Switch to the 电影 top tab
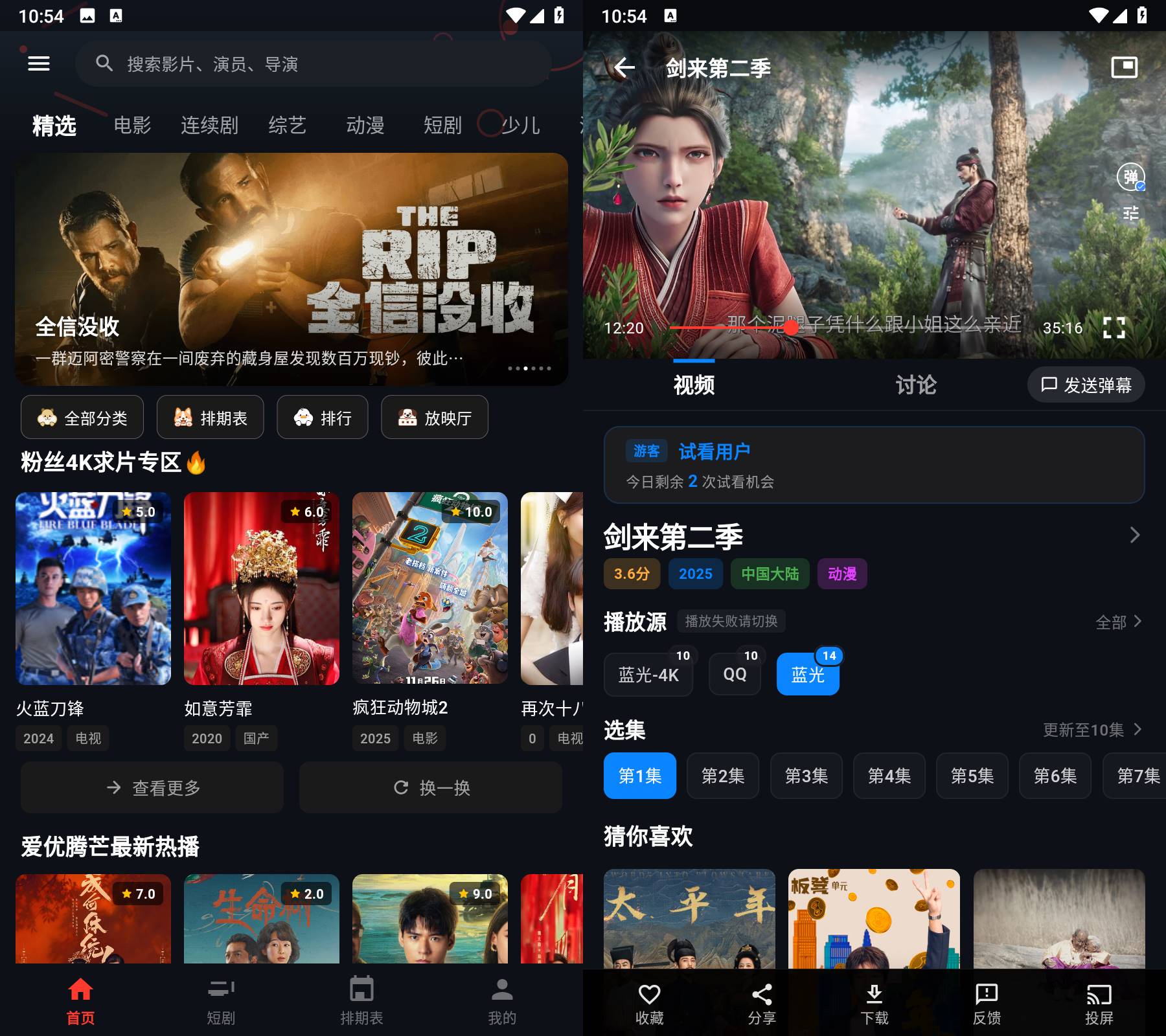 [132, 125]
